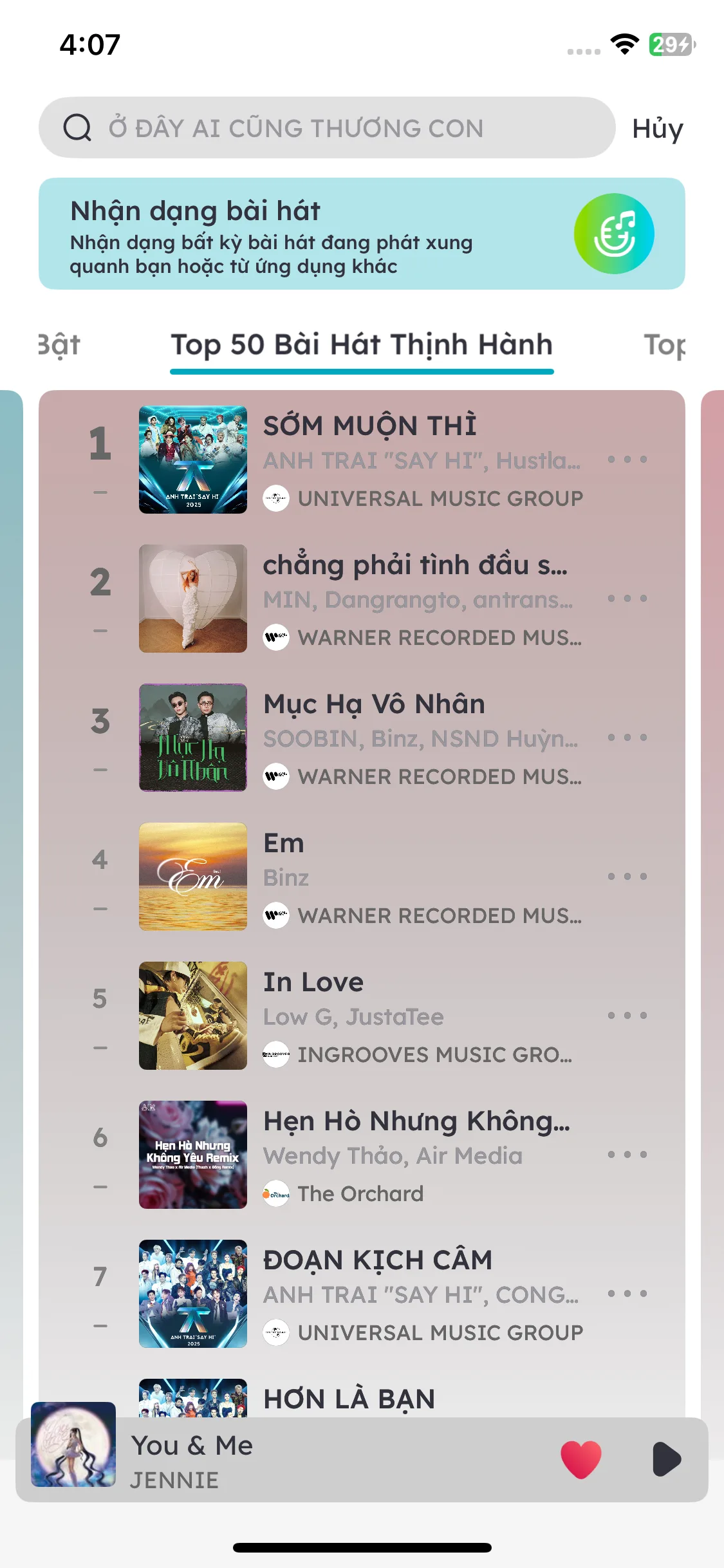Open more options for Hẹn Hò Nhưng Không

(627, 1155)
